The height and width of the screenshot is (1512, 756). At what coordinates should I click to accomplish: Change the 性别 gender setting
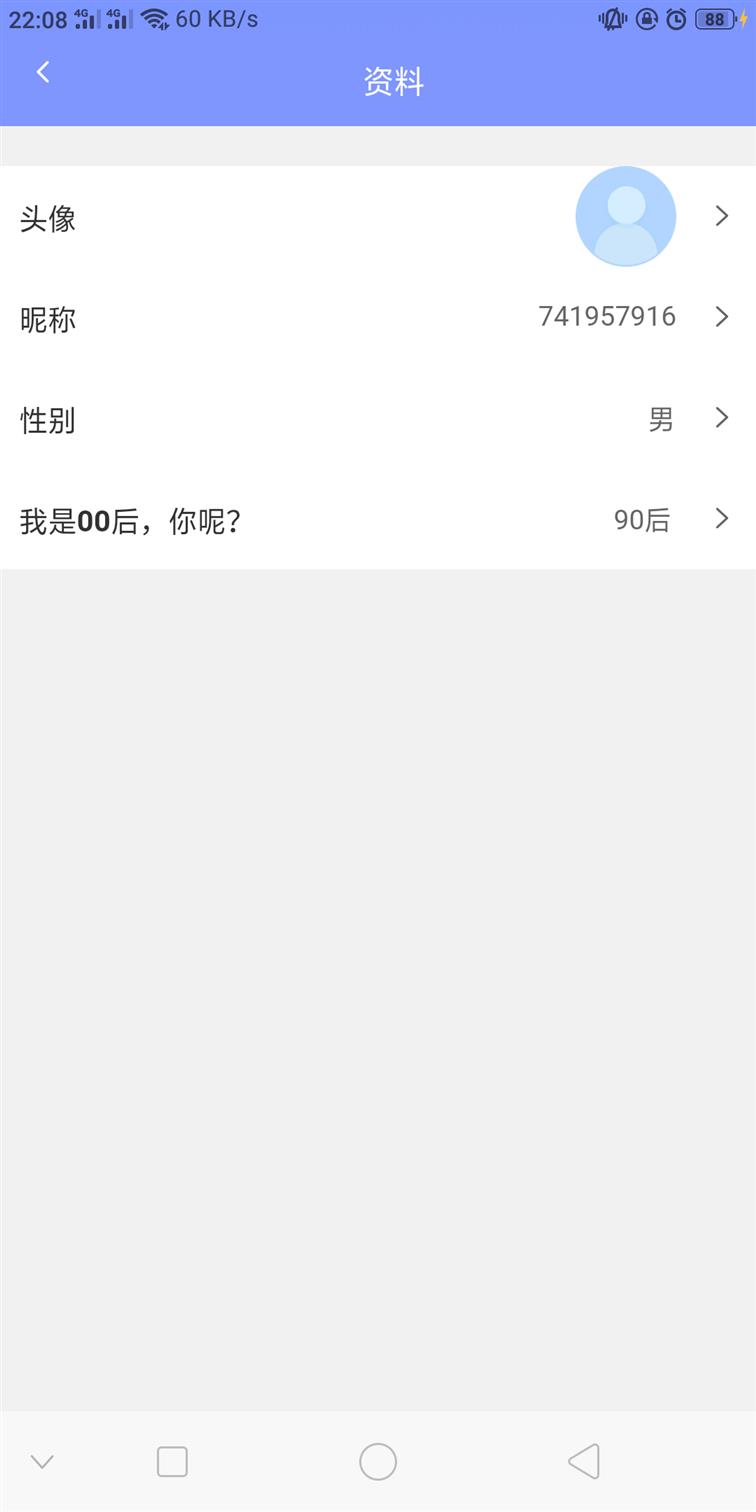(378, 419)
